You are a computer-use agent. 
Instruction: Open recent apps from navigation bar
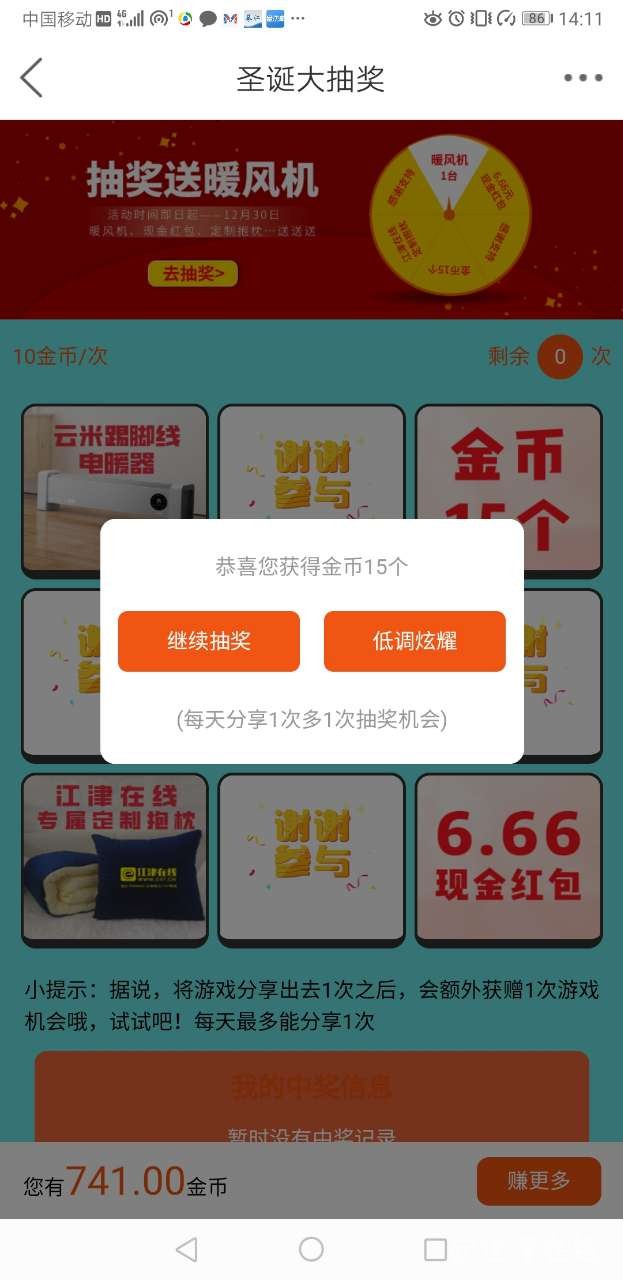(435, 1249)
